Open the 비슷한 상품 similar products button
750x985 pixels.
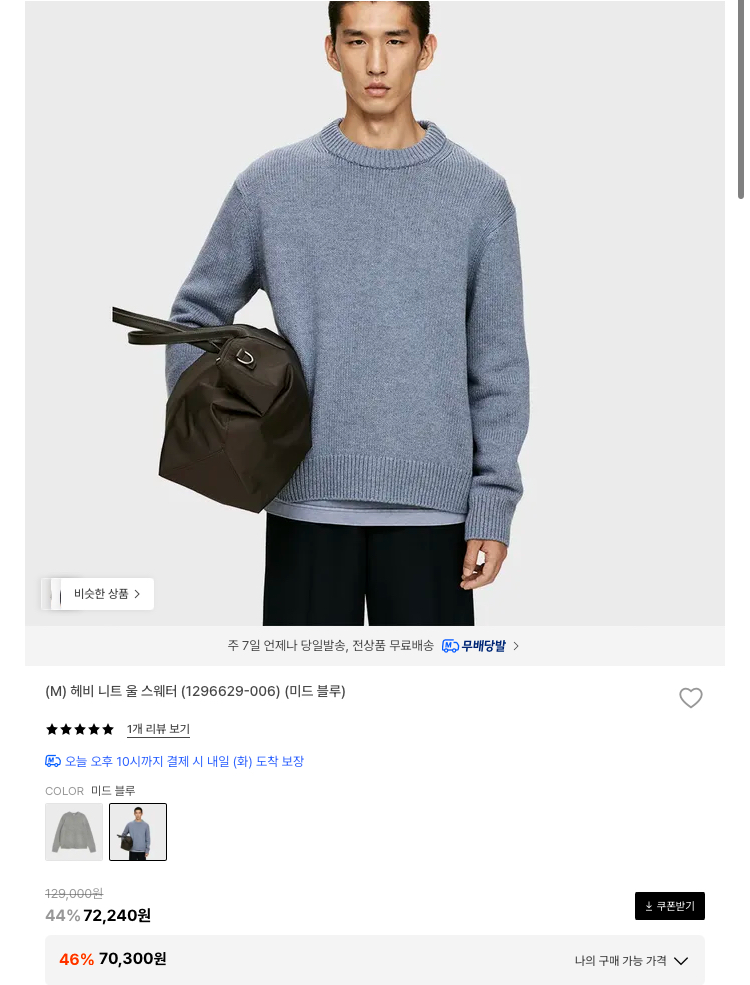click(97, 594)
